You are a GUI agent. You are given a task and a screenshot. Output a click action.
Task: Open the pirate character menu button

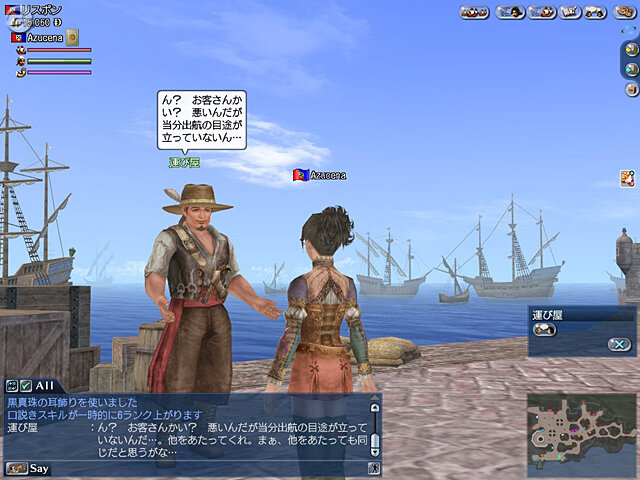(509, 12)
